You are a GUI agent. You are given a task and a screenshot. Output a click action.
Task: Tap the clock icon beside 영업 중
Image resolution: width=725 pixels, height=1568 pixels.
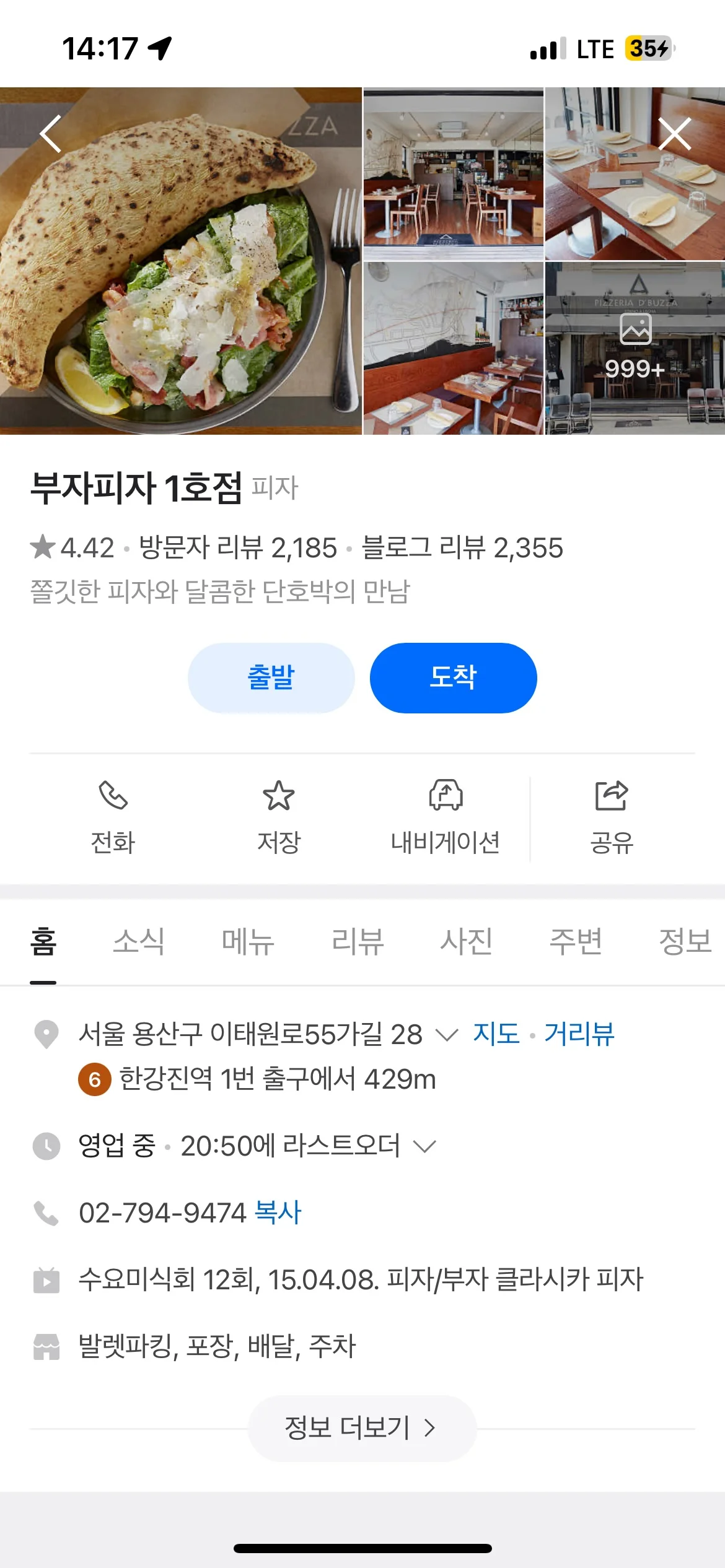pos(46,1144)
